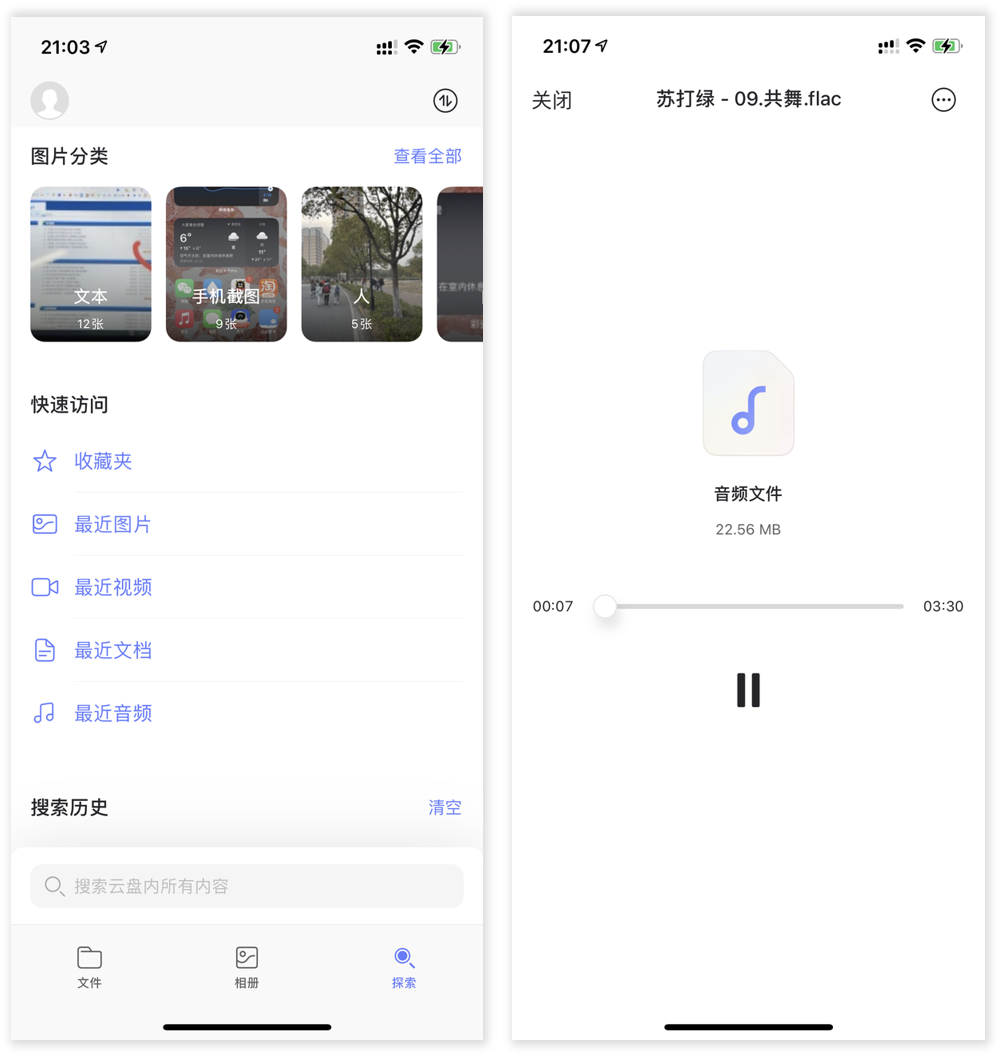Open 收藏夹 favorites
The image size is (1000, 1056).
(102, 461)
